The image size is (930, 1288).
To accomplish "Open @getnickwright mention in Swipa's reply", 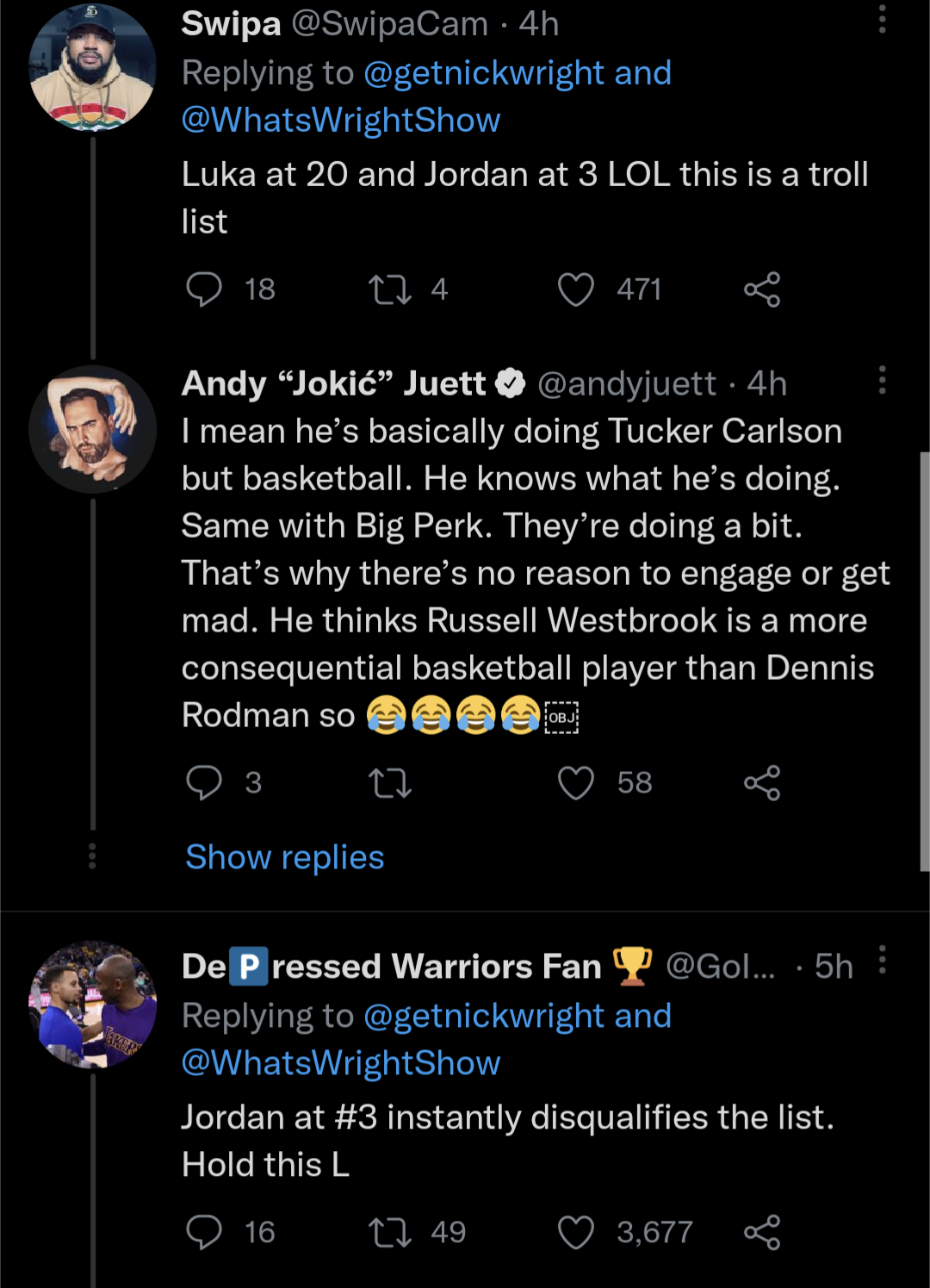I will [x=483, y=73].
